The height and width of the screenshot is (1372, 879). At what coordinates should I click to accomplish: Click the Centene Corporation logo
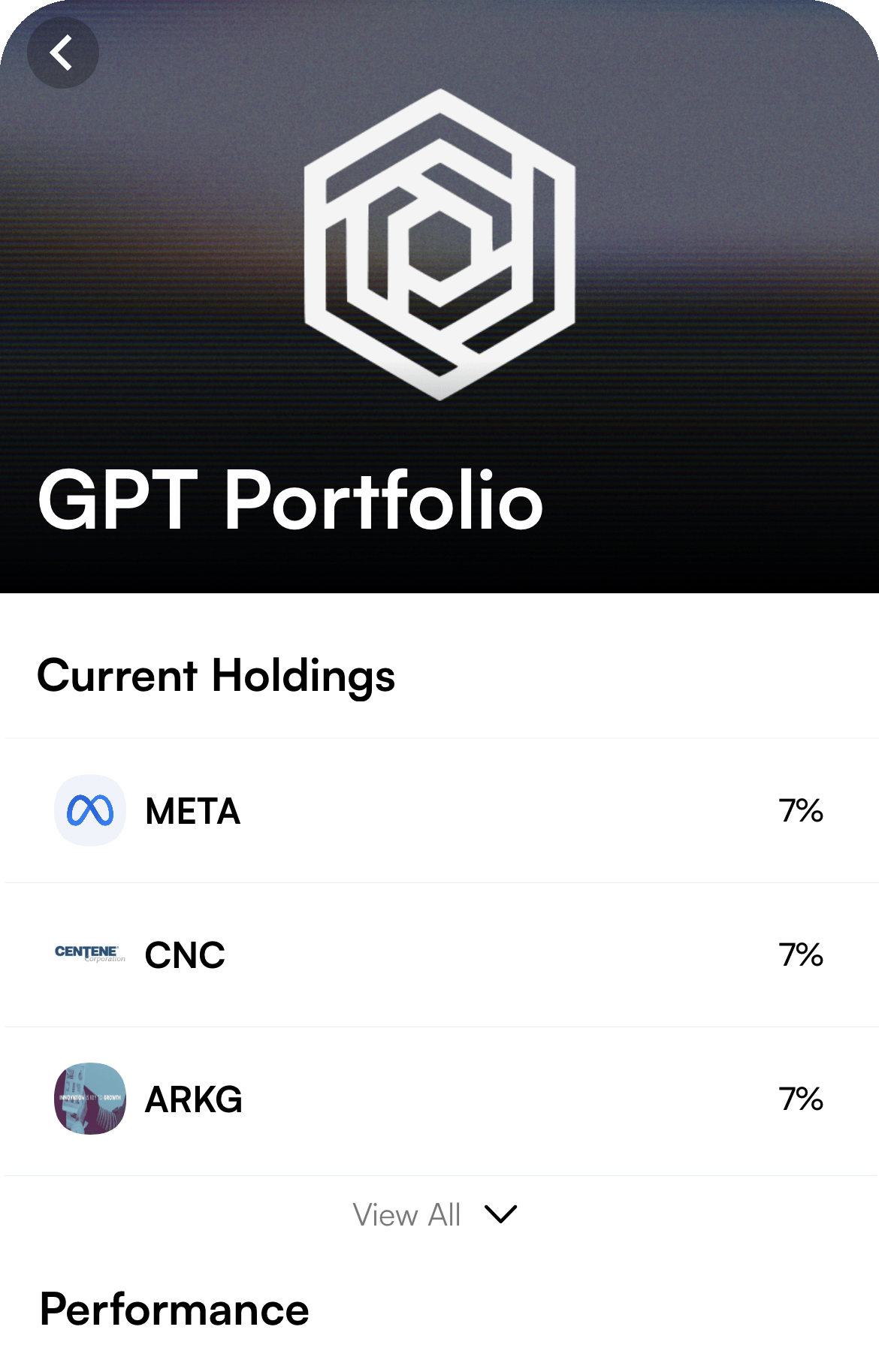[x=89, y=955]
